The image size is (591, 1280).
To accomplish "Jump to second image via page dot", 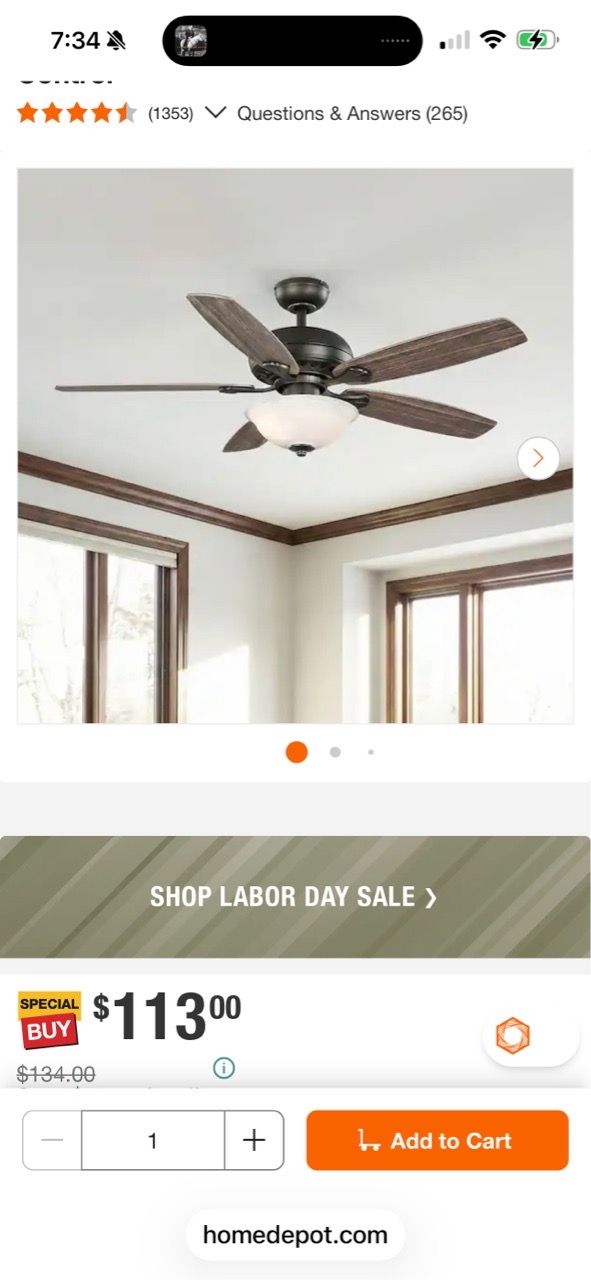I will coord(335,752).
